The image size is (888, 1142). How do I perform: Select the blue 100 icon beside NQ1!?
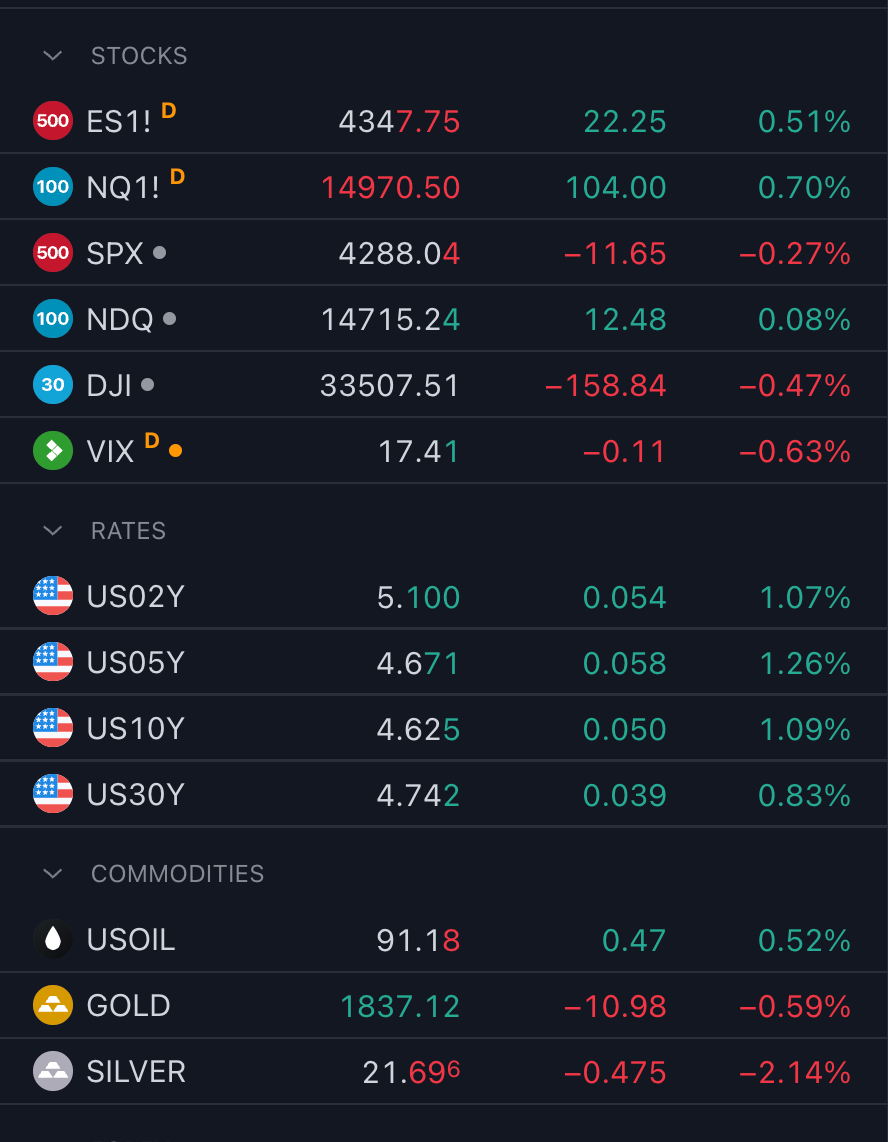tap(53, 186)
